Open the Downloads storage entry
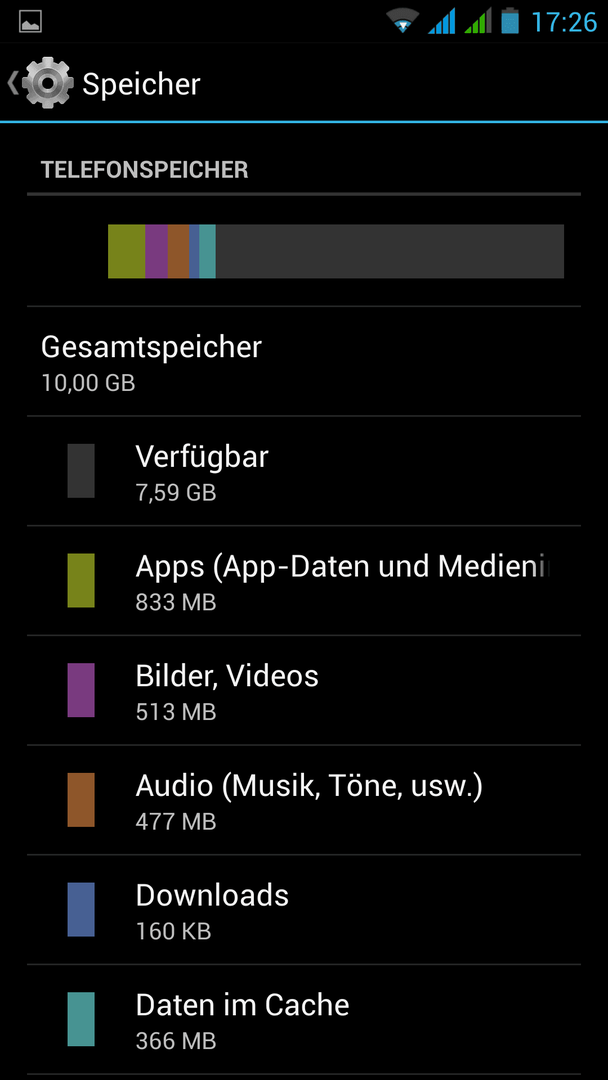 304,909
